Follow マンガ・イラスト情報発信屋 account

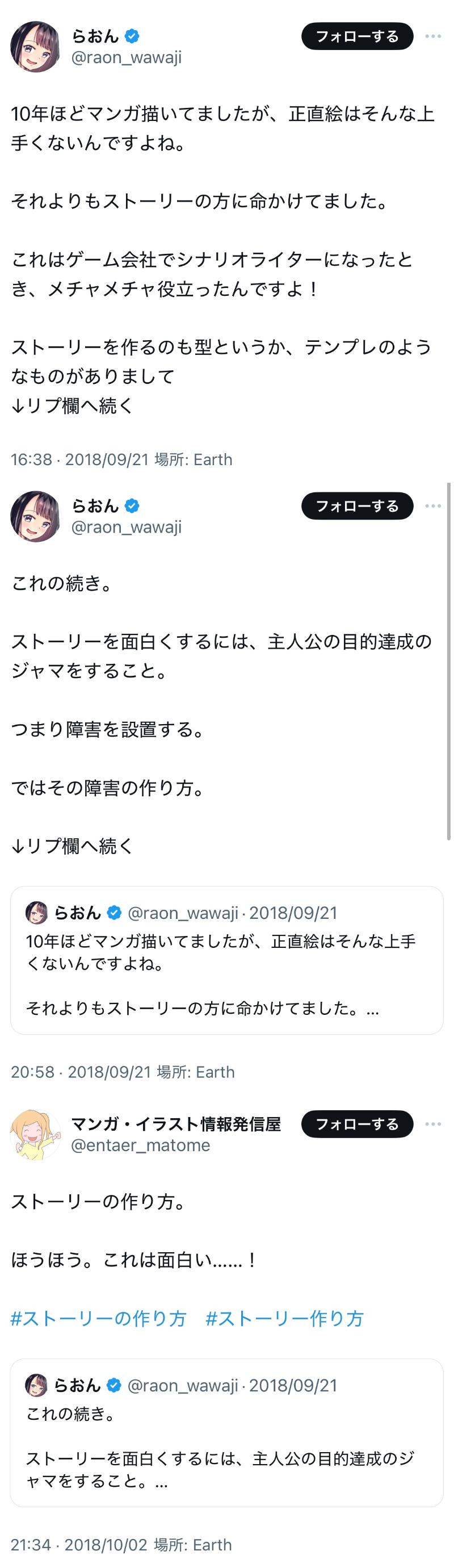pyautogui.click(x=357, y=1124)
